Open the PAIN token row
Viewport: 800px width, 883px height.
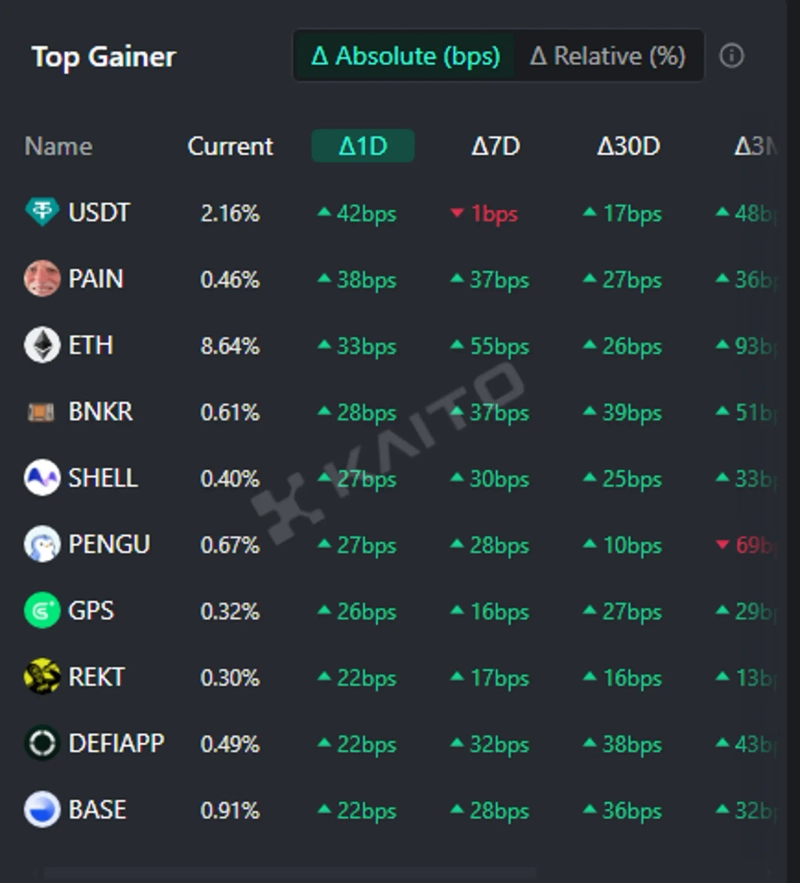(x=96, y=279)
